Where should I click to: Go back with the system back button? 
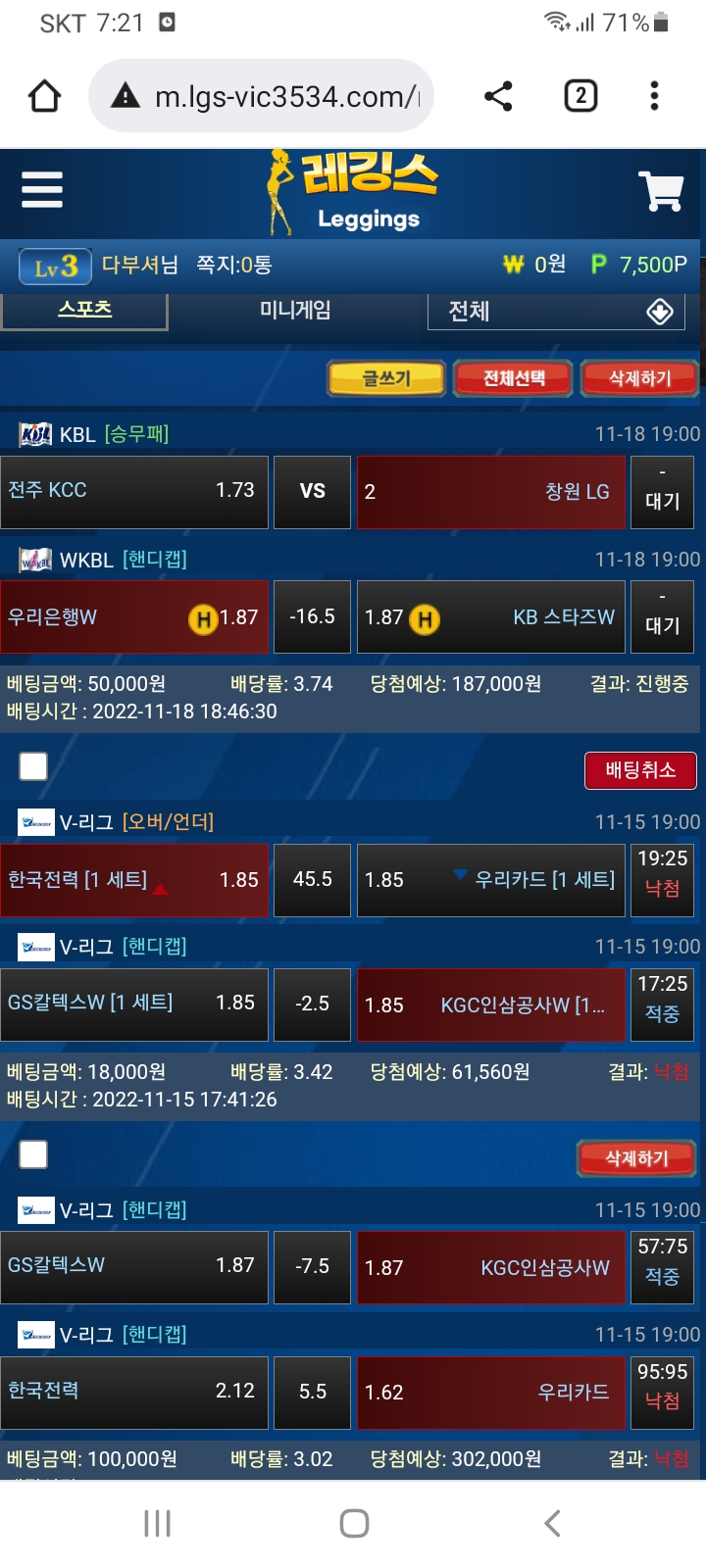point(552,1523)
